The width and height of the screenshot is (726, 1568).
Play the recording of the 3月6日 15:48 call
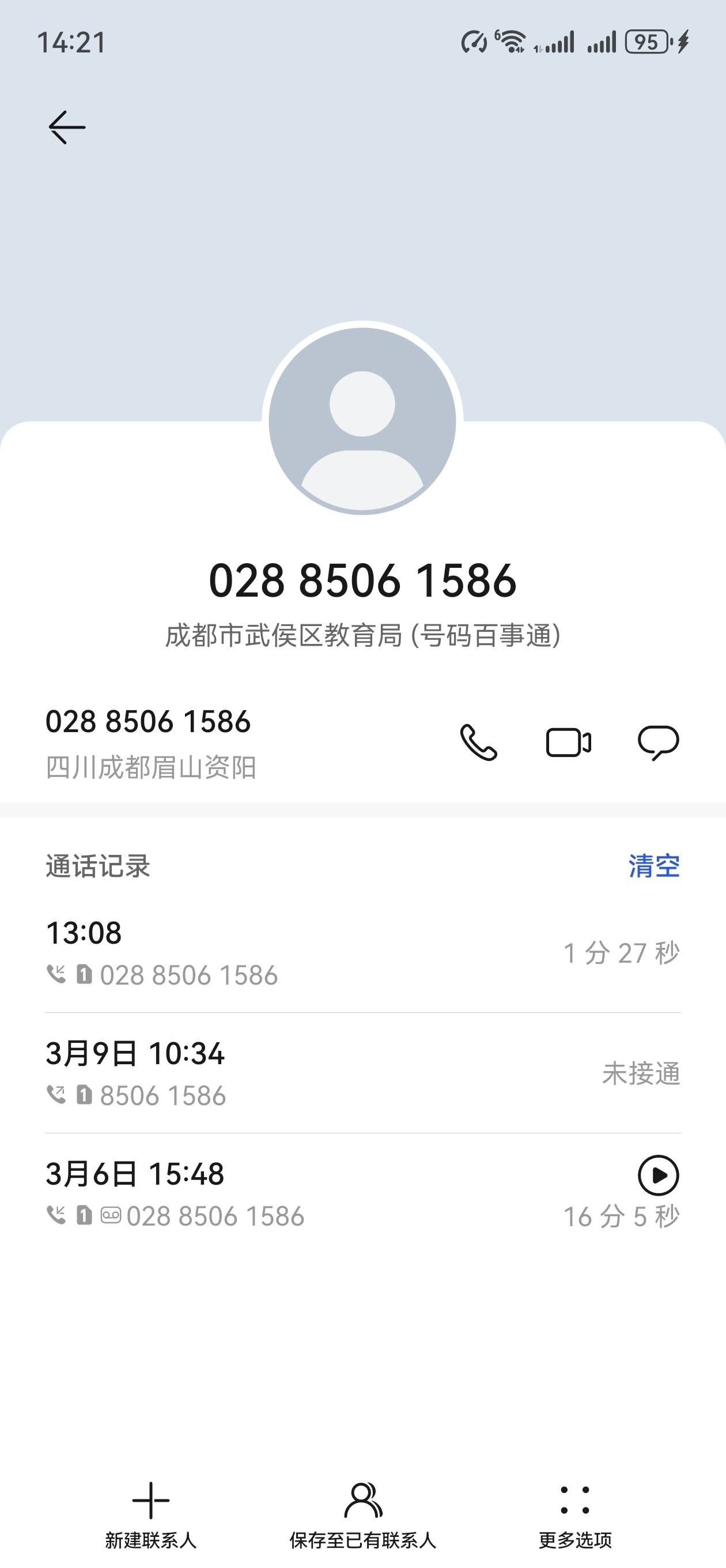(x=658, y=1175)
